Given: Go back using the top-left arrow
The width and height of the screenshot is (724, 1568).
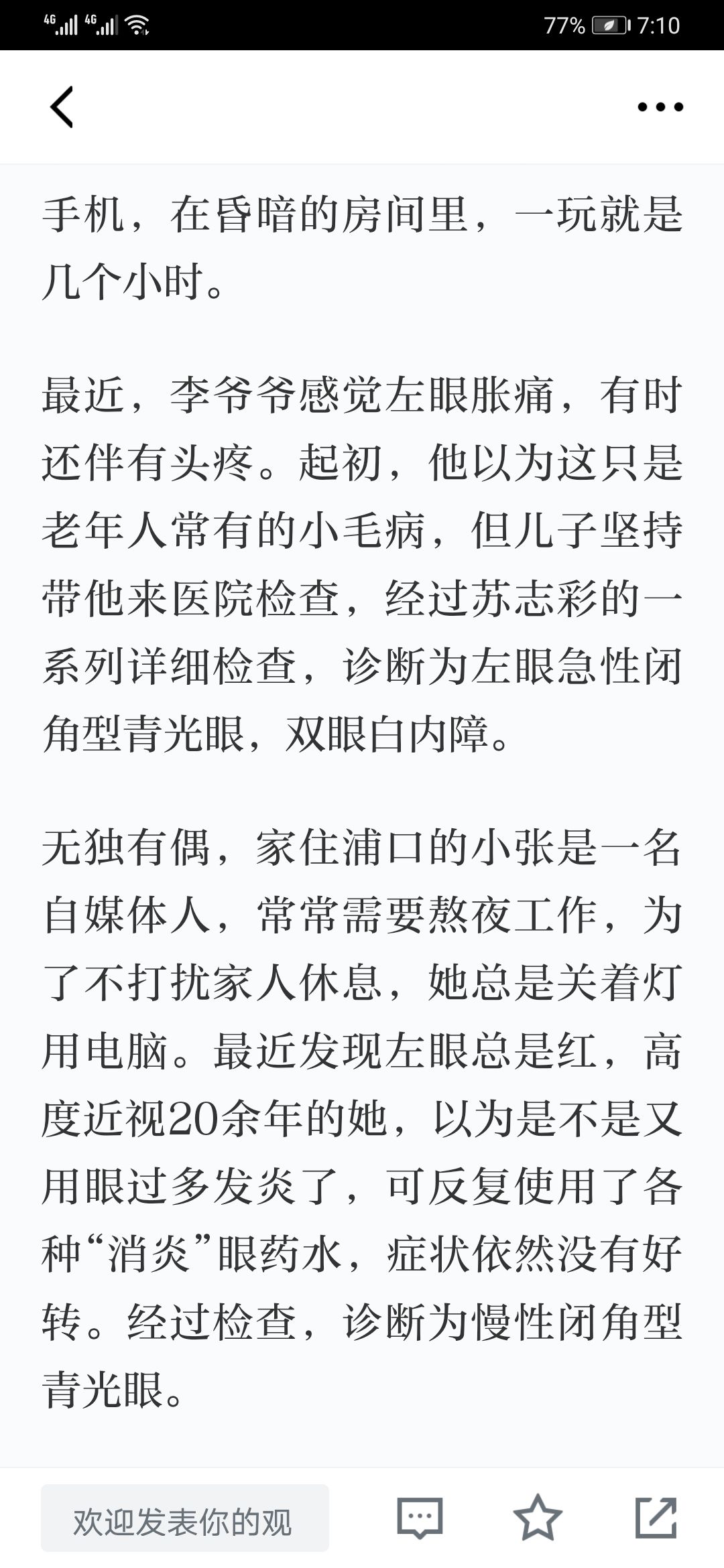Looking at the screenshot, I should [x=62, y=107].
